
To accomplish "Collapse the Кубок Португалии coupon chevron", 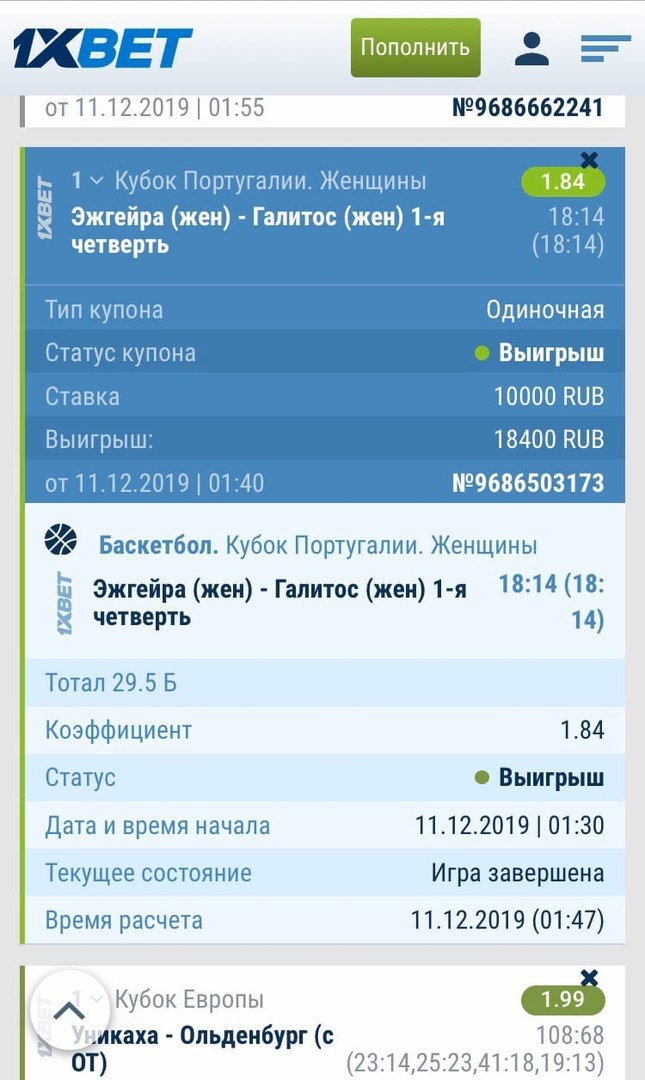I will tap(96, 181).
